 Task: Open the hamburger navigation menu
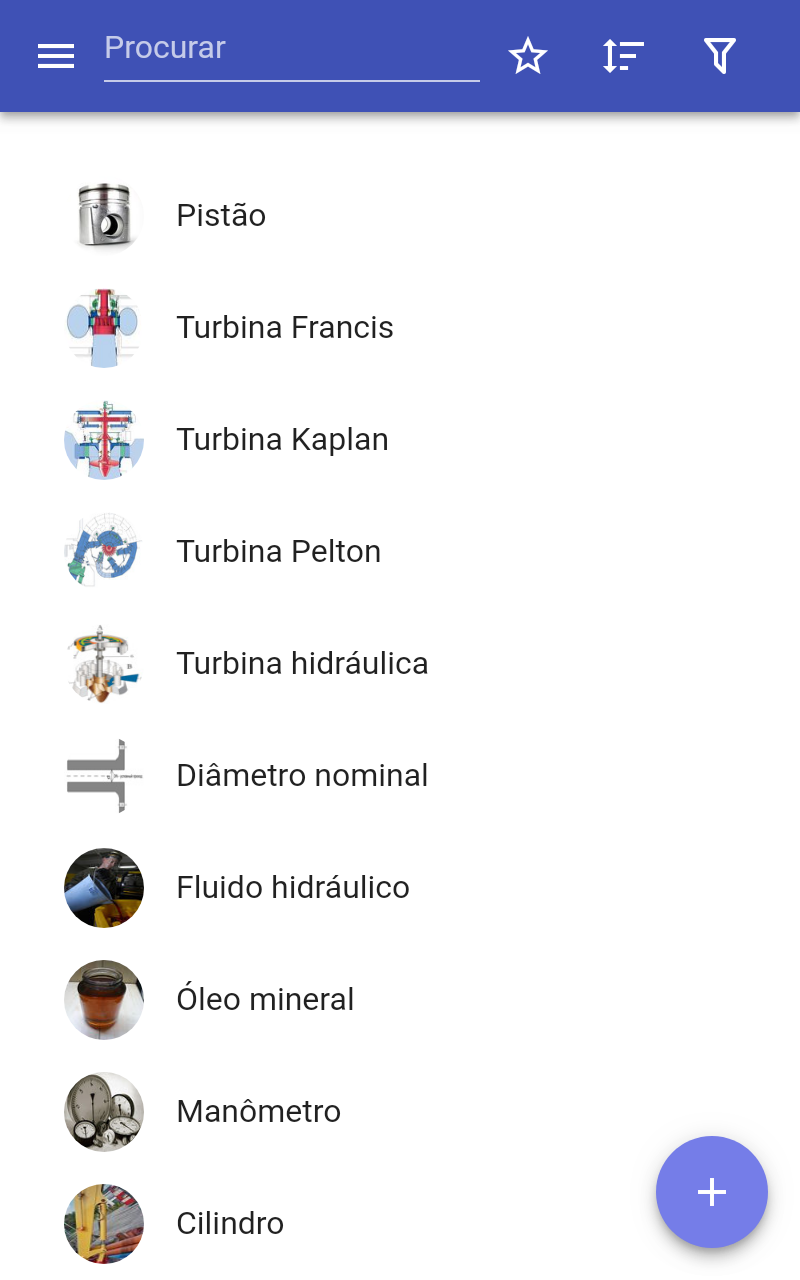click(56, 56)
